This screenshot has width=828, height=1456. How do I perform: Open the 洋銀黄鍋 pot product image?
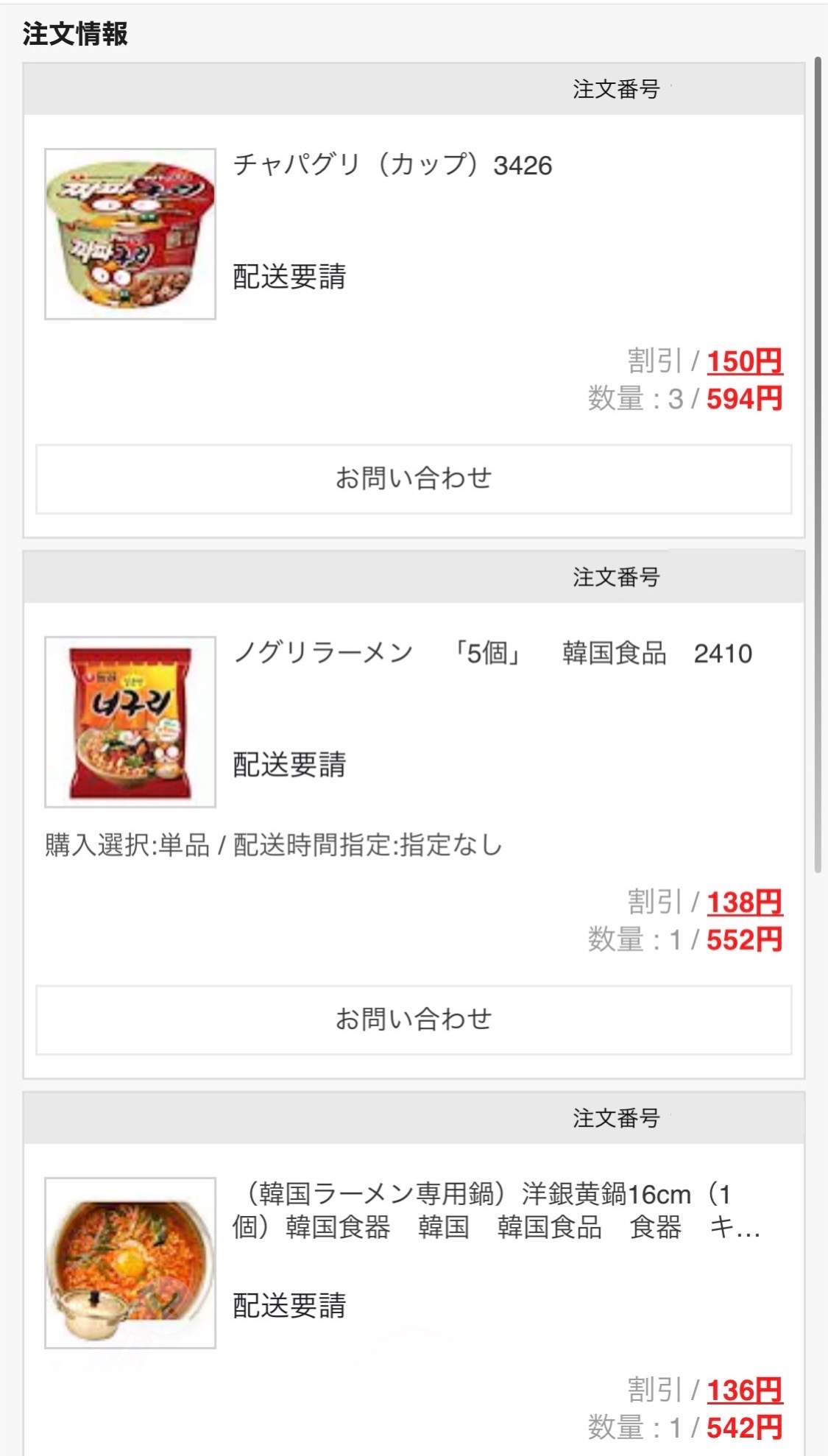click(130, 1263)
